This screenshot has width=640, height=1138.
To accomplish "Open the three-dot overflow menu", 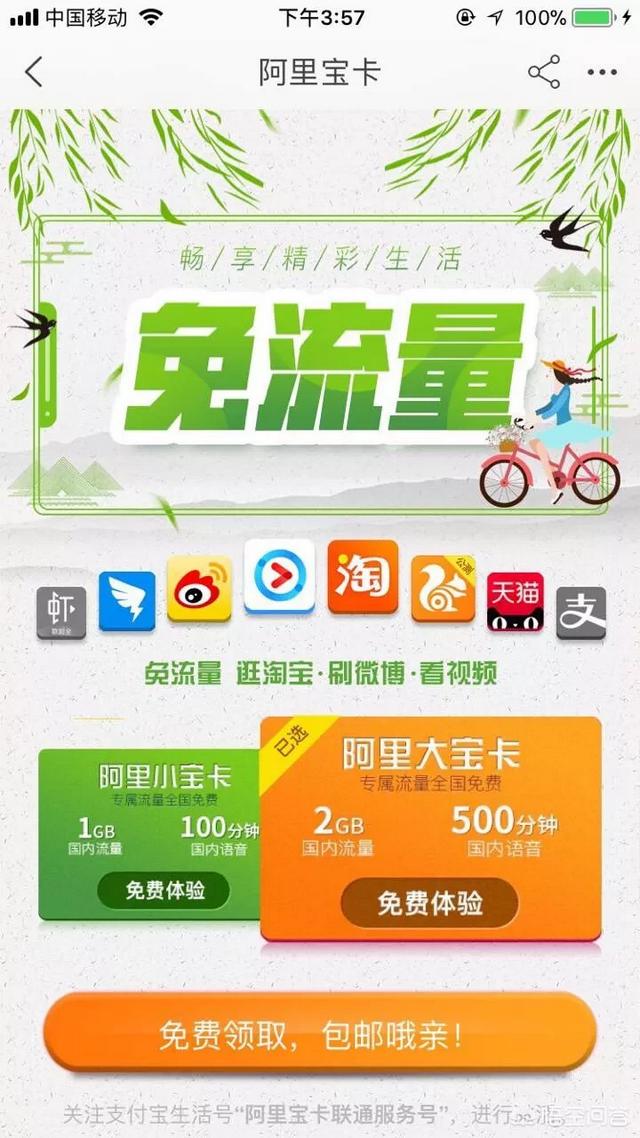I will 602,72.
